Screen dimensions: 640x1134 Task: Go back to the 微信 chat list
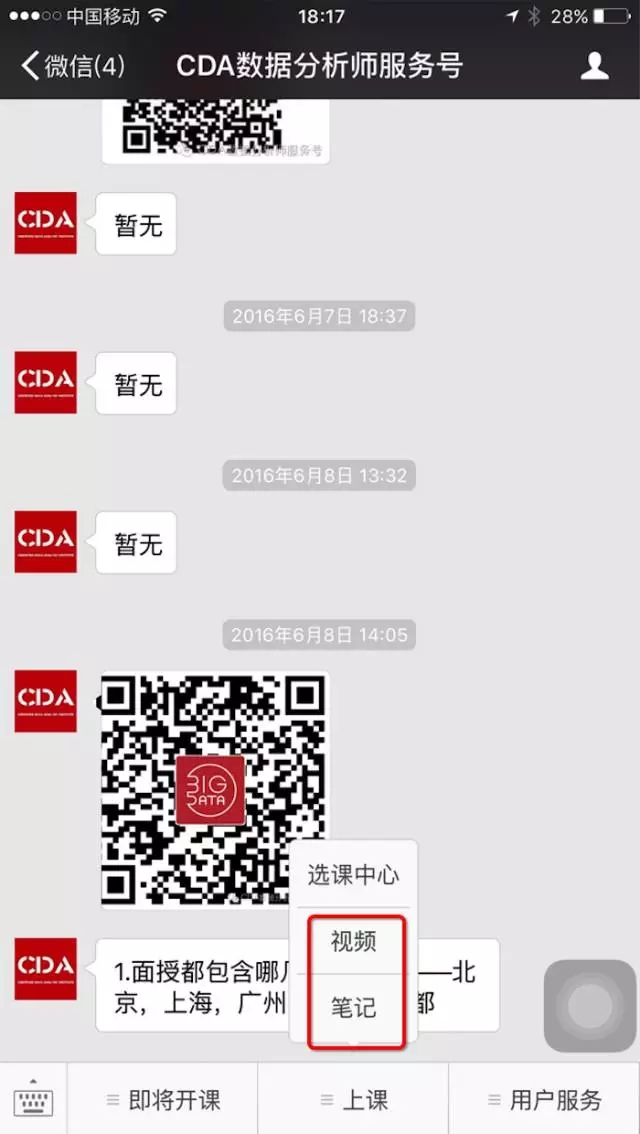(72, 67)
